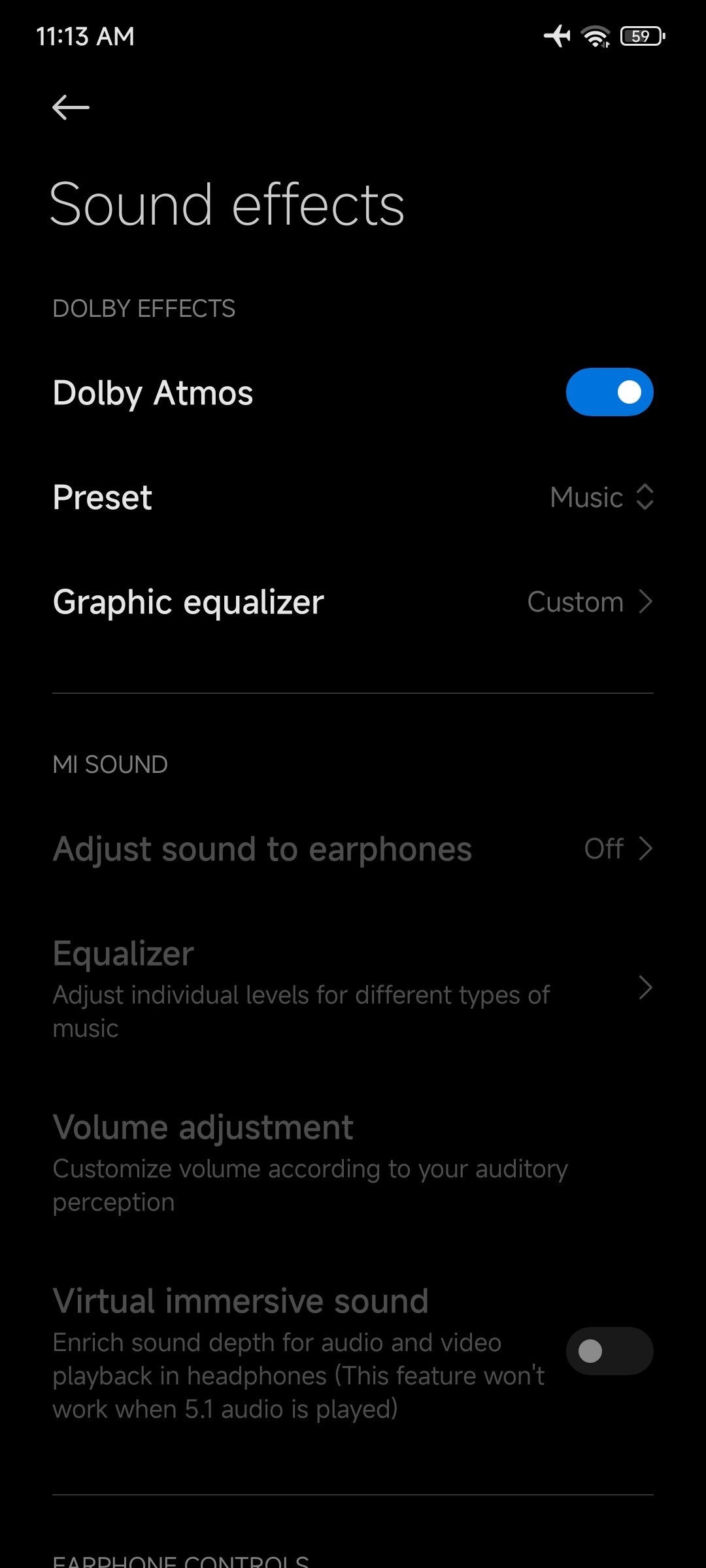Open the Mi Sound Equalizer row

point(353,988)
